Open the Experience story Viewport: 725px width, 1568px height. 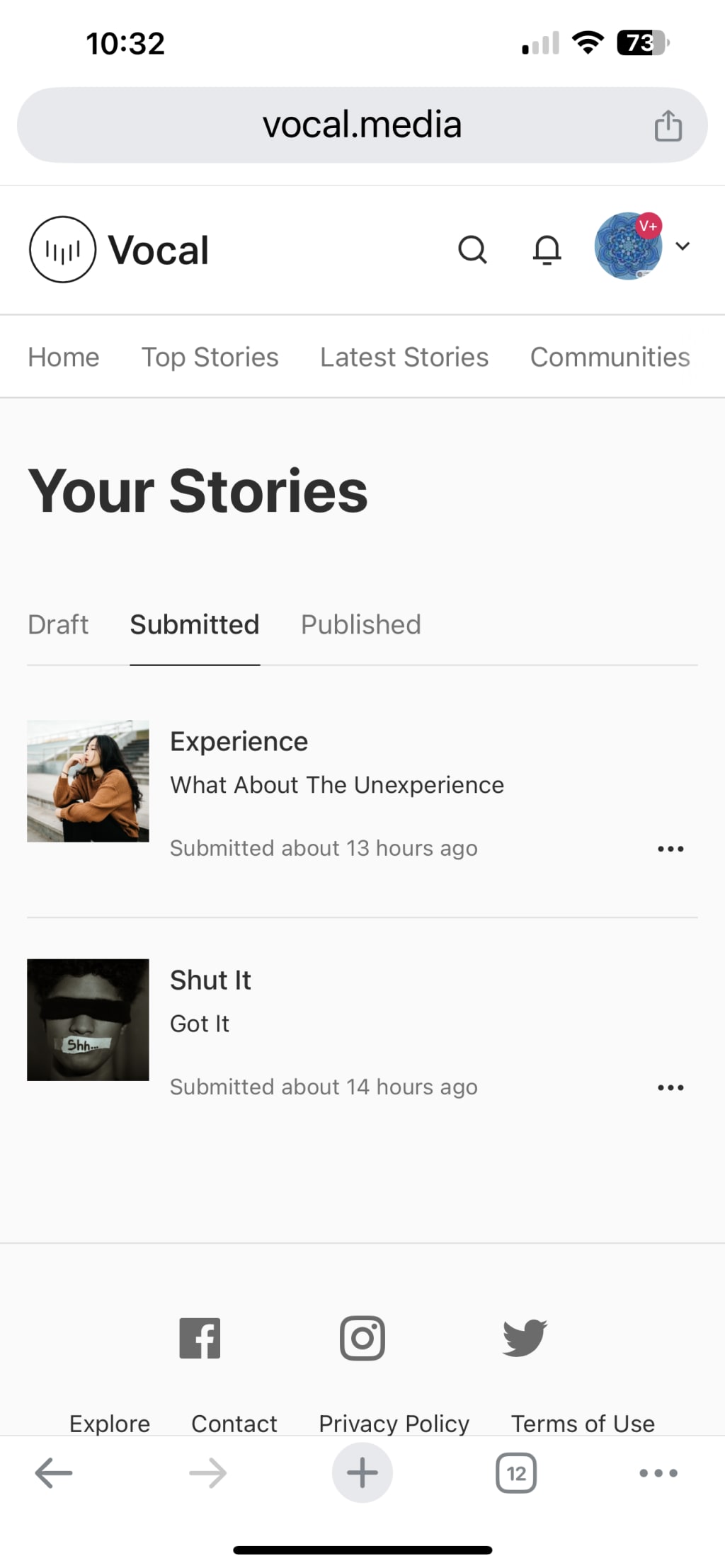[239, 741]
